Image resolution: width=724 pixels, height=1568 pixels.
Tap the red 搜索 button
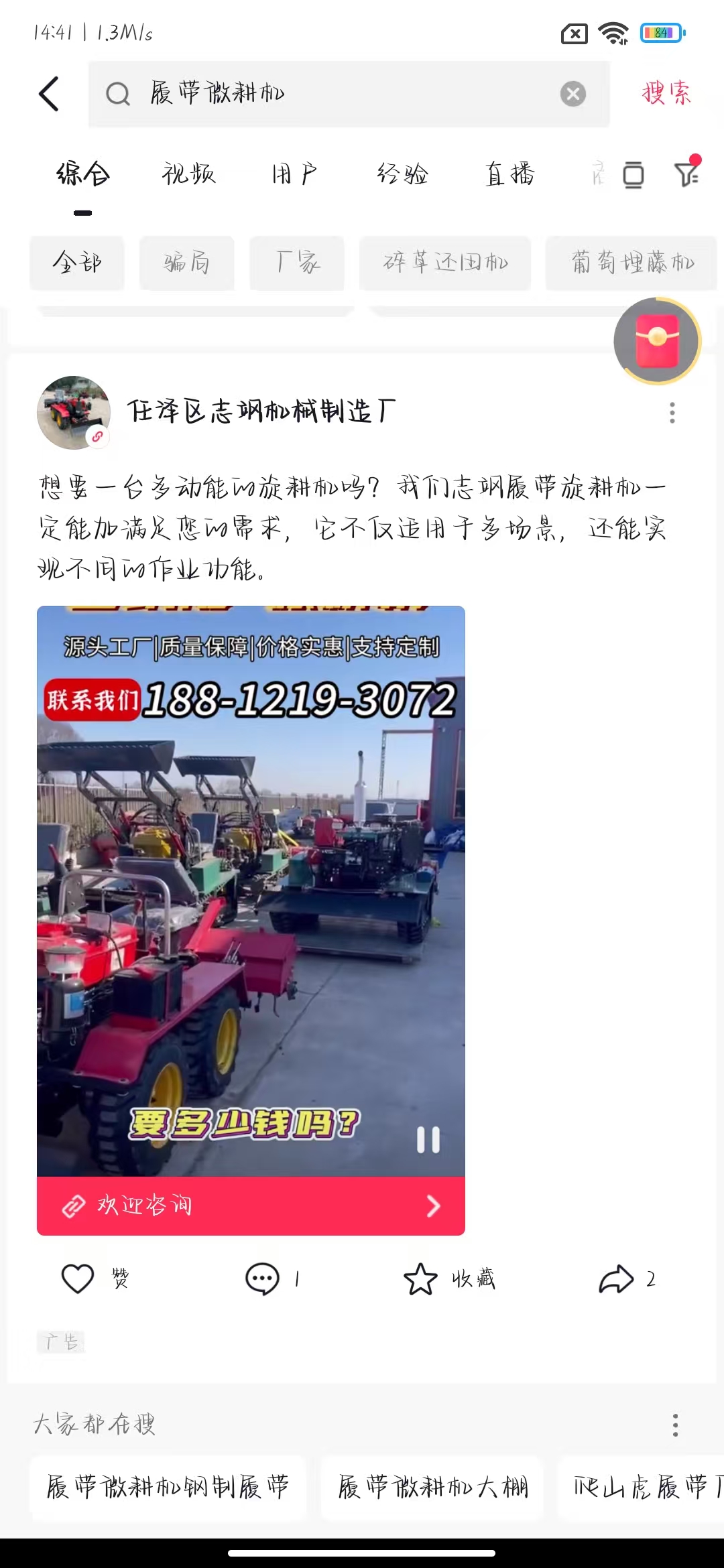pos(665,93)
